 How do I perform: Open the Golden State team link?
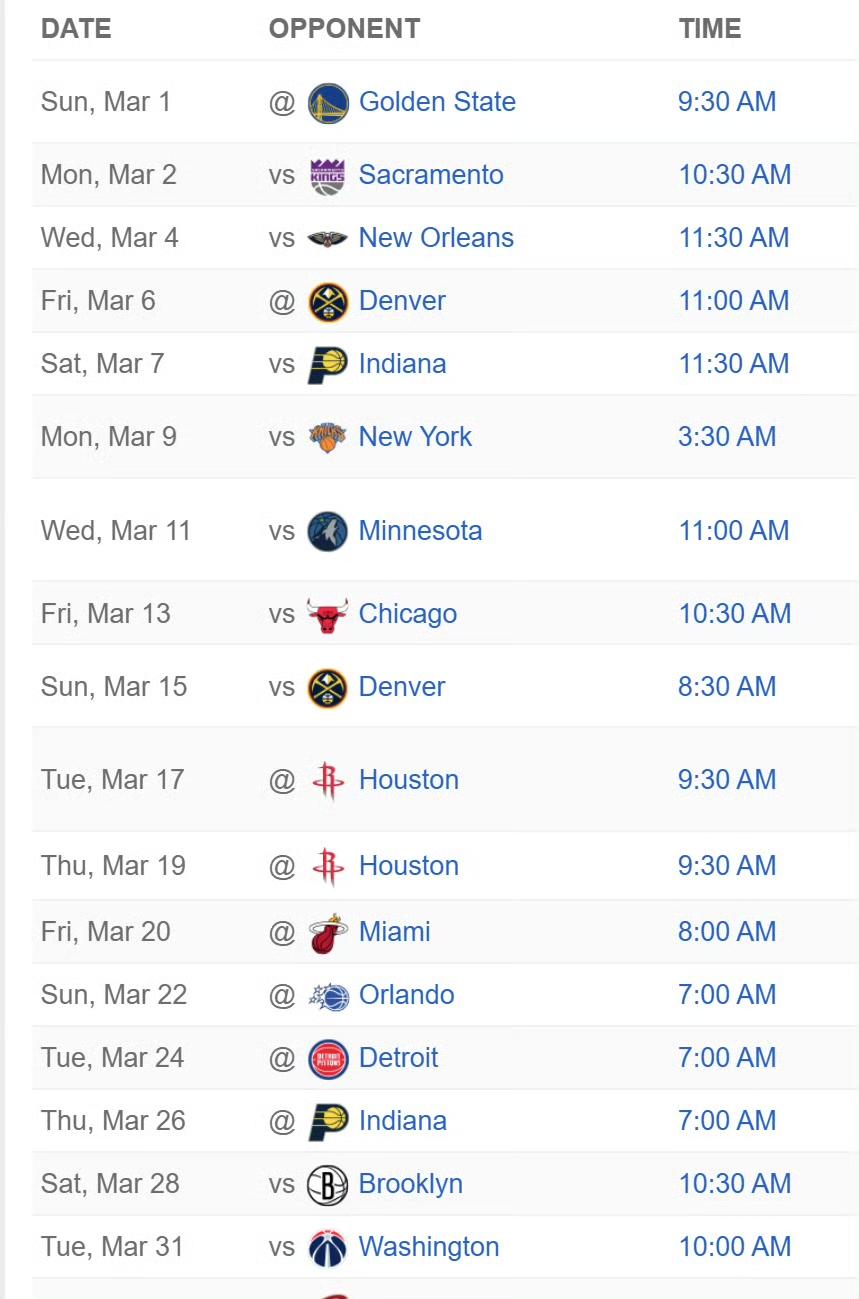click(x=437, y=102)
